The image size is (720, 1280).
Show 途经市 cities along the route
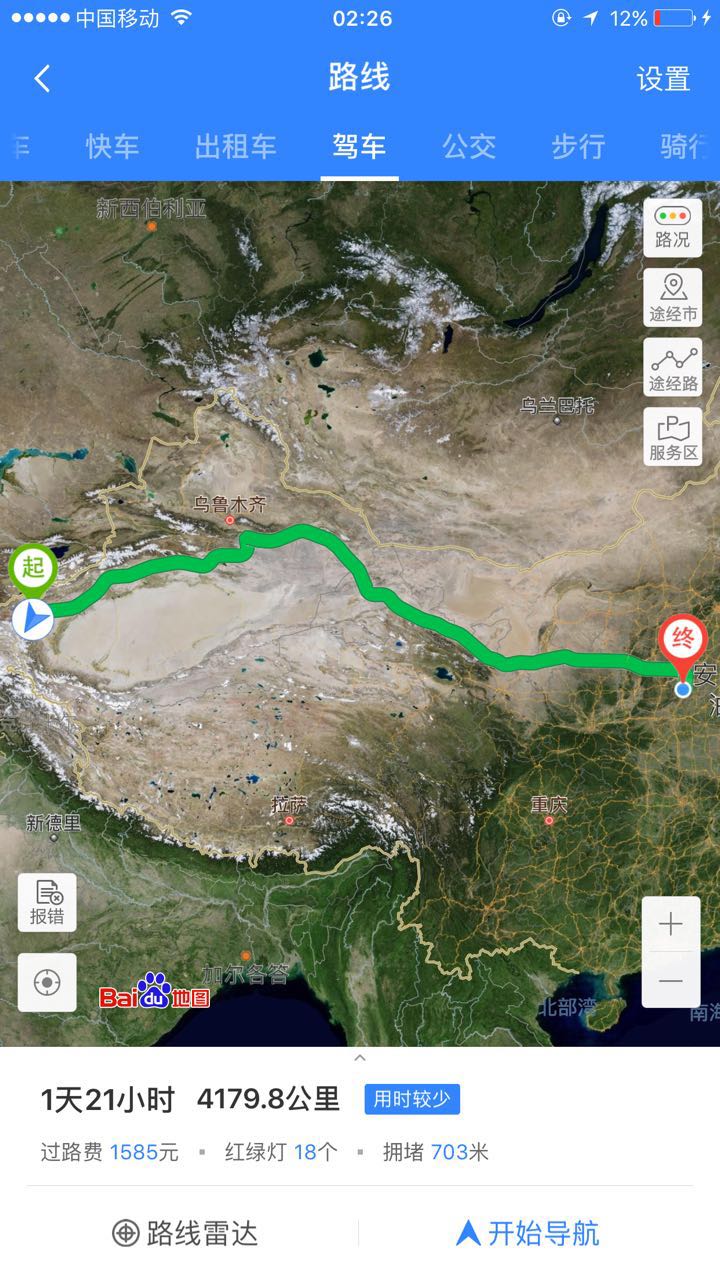pos(672,297)
